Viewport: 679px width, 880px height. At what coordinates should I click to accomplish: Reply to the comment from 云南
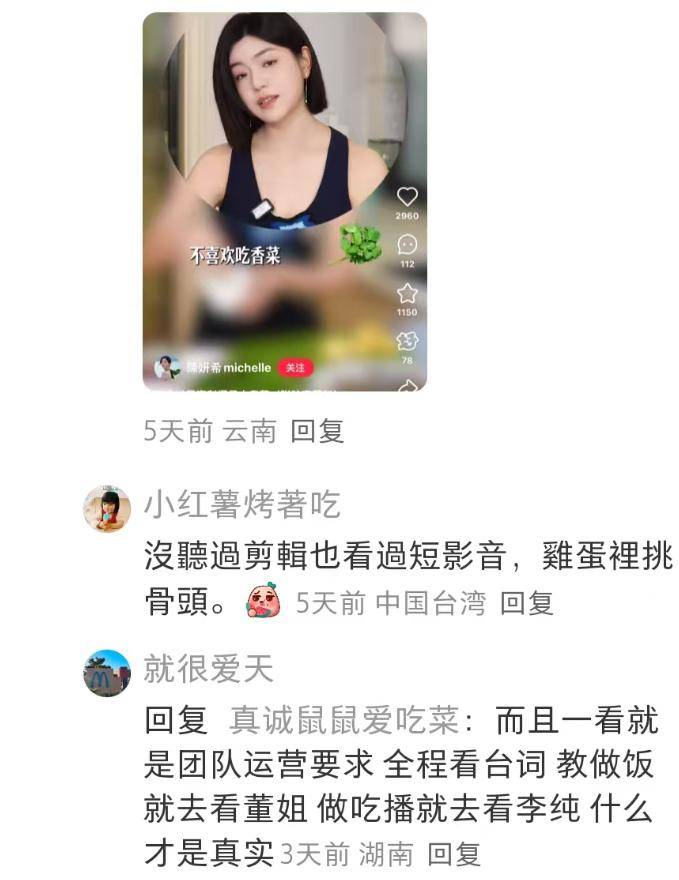point(317,431)
